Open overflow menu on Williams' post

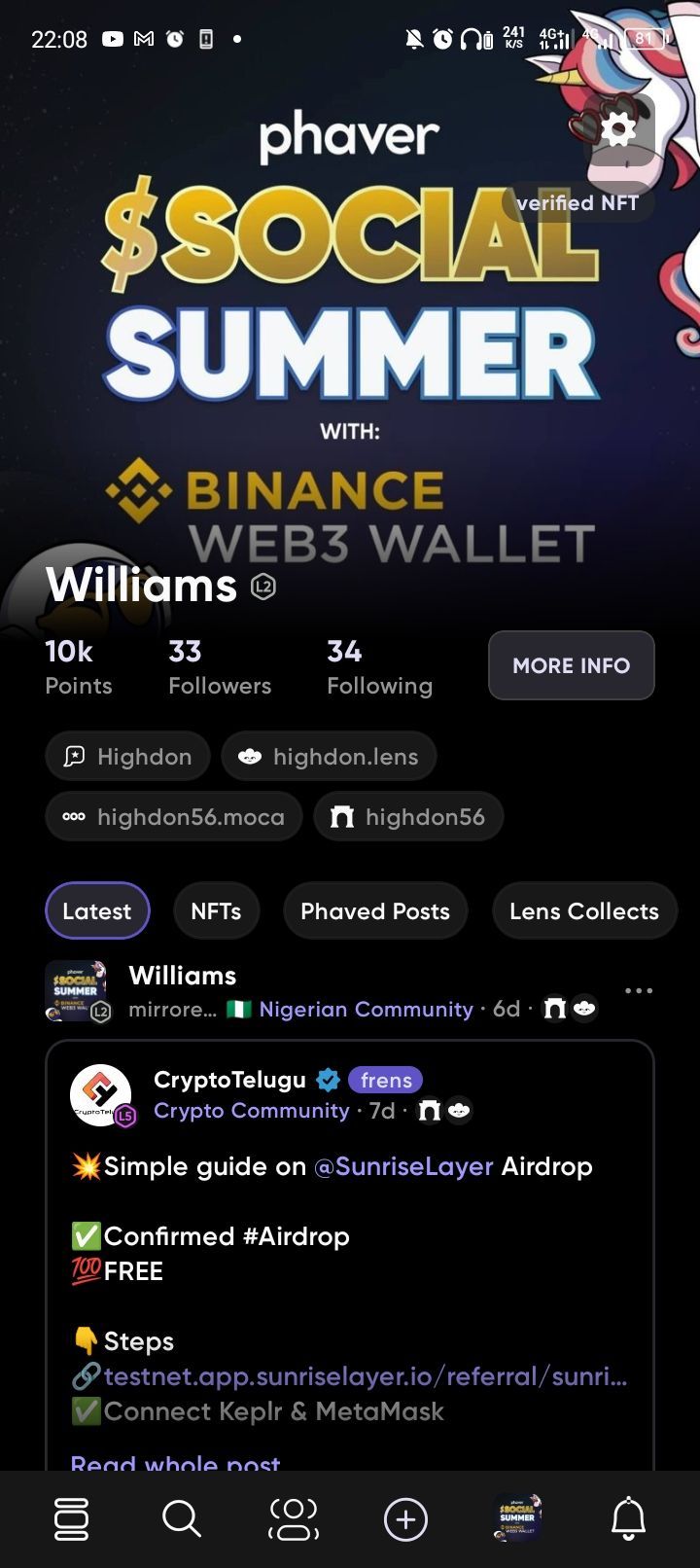[639, 990]
